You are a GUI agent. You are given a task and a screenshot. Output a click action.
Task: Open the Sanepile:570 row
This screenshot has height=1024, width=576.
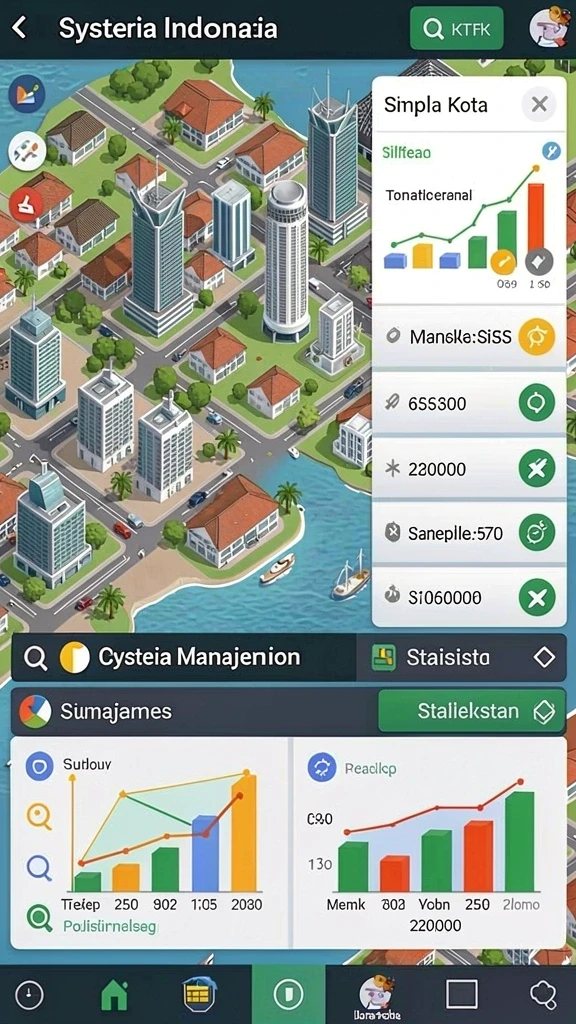click(x=469, y=534)
